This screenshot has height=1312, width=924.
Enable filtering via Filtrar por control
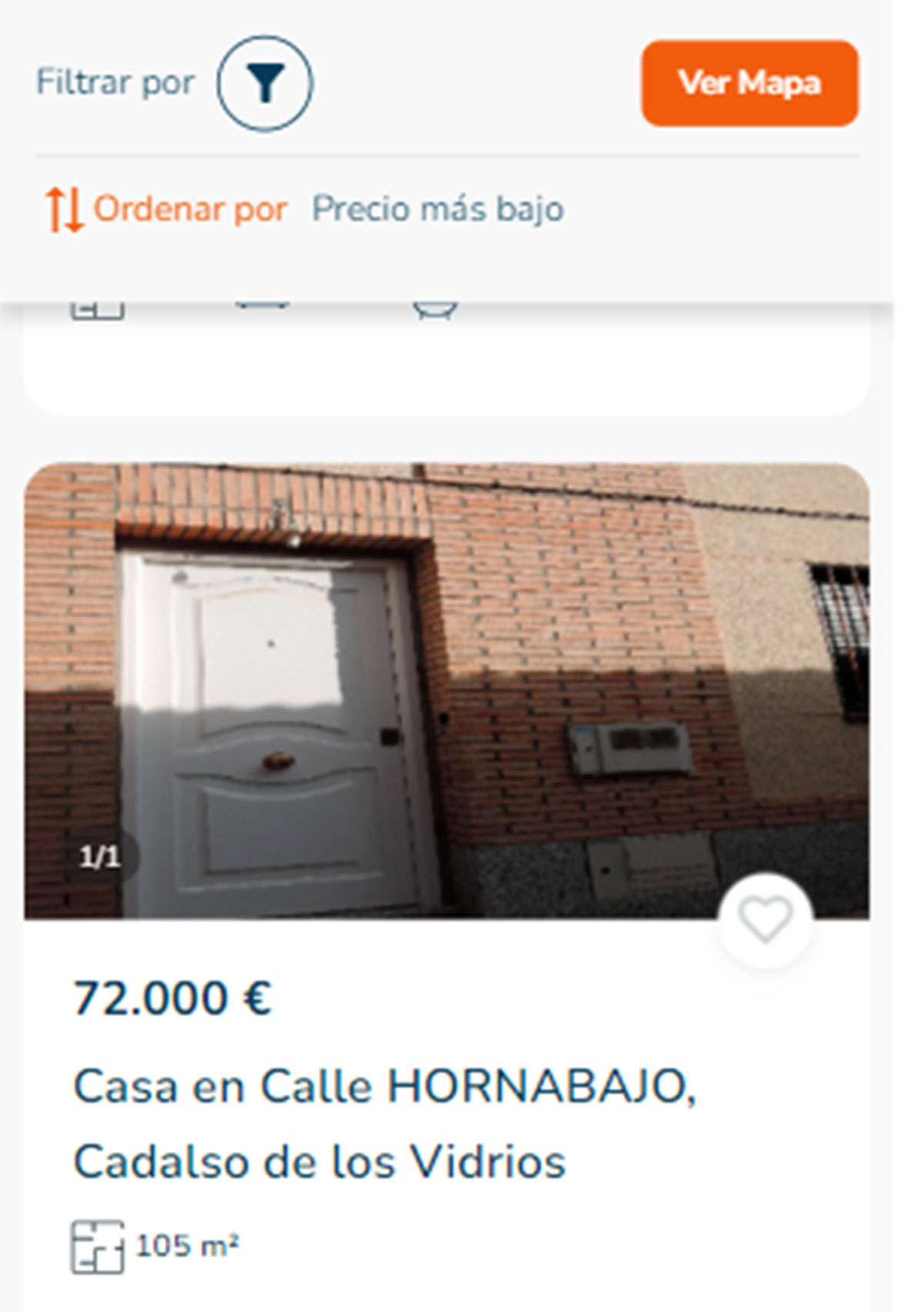tap(115, 82)
